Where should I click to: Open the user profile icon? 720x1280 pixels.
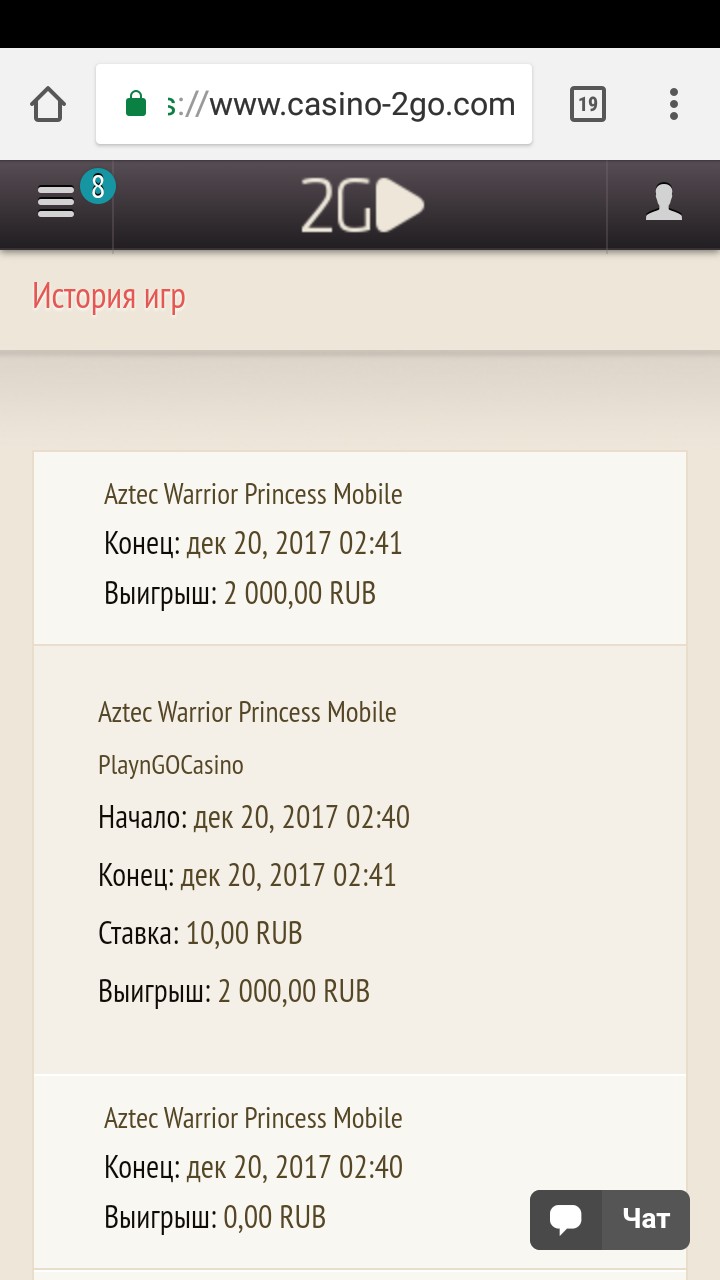point(663,204)
